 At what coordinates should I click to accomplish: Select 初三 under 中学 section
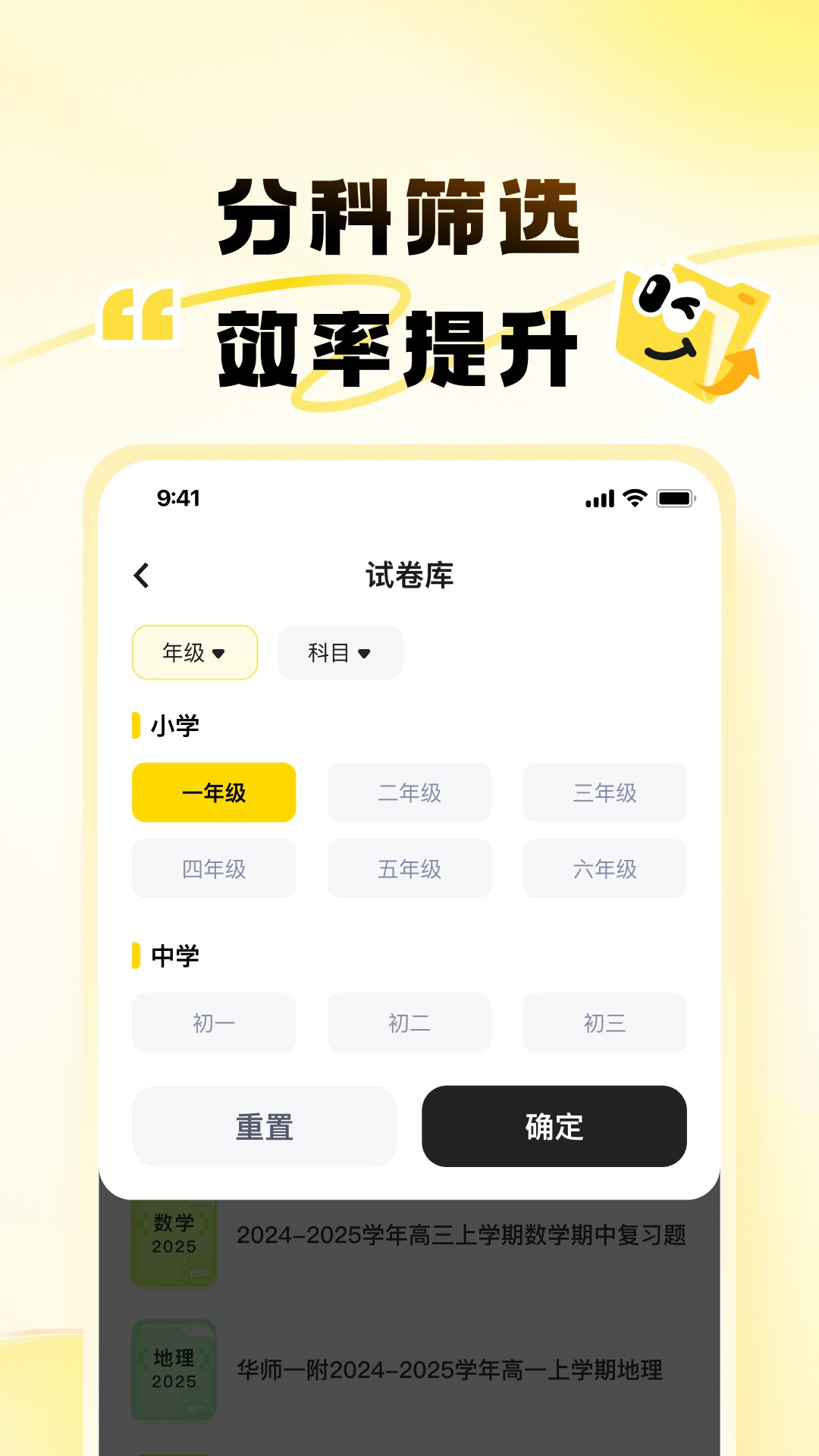[604, 1024]
